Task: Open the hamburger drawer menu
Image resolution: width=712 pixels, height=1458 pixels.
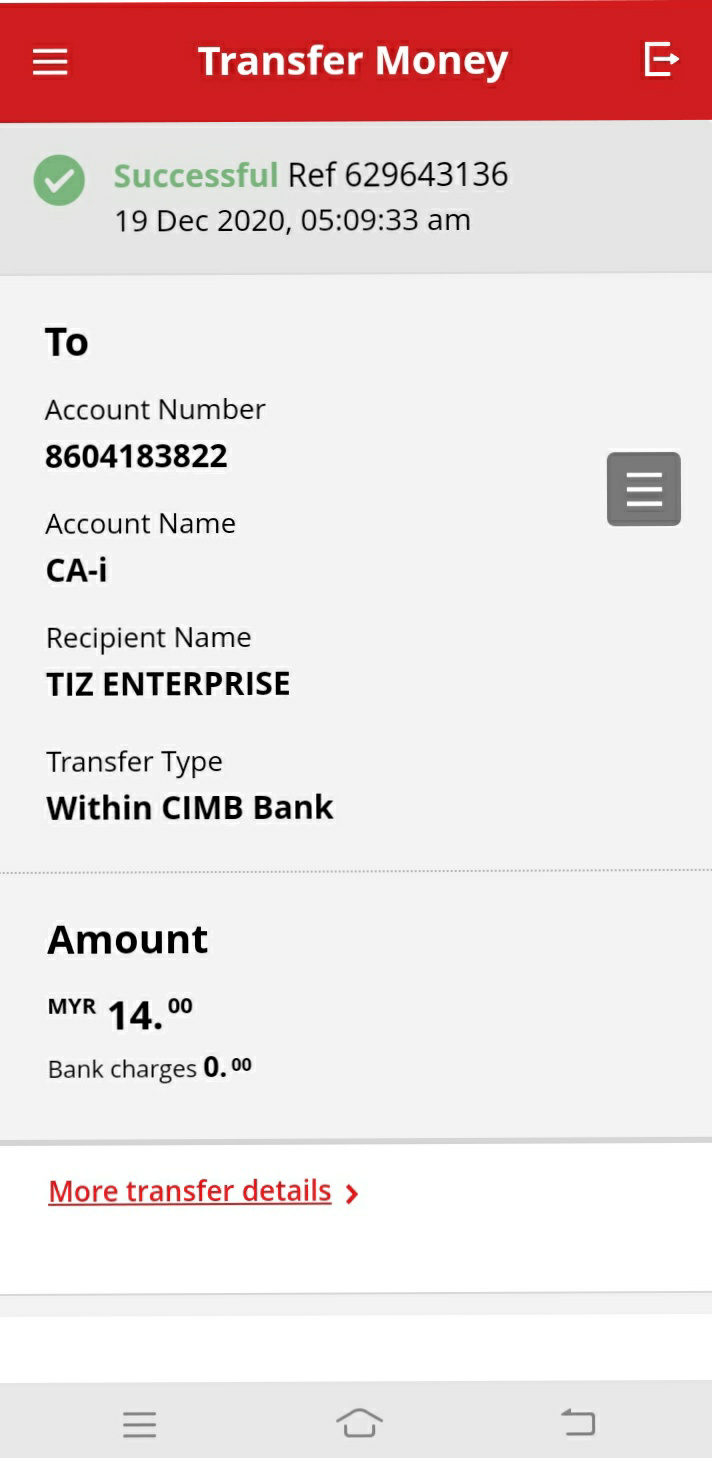Action: (50, 62)
